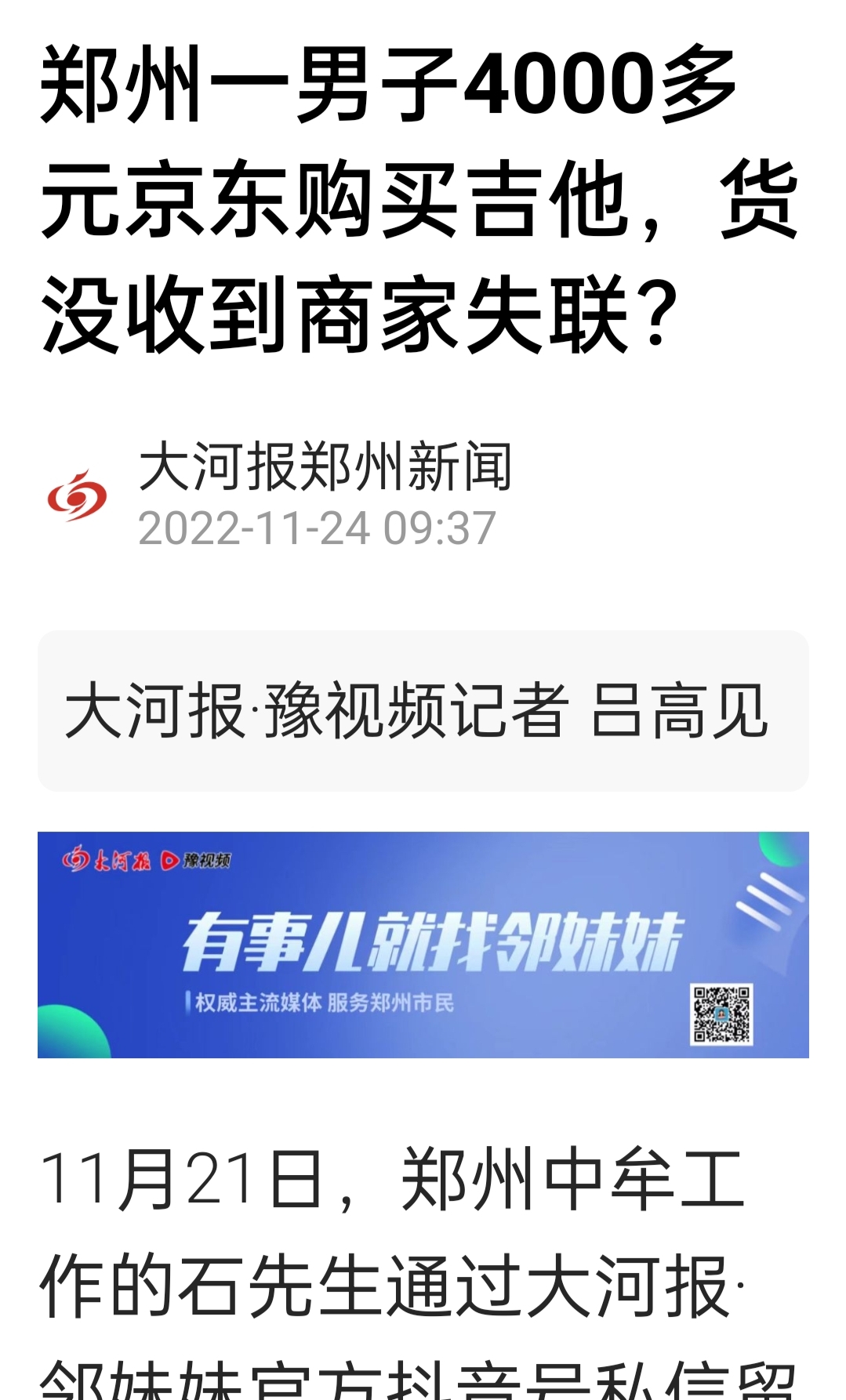
Task: View the 有事儿就找邻妹妹 banner image
Action: pyautogui.click(x=423, y=945)
